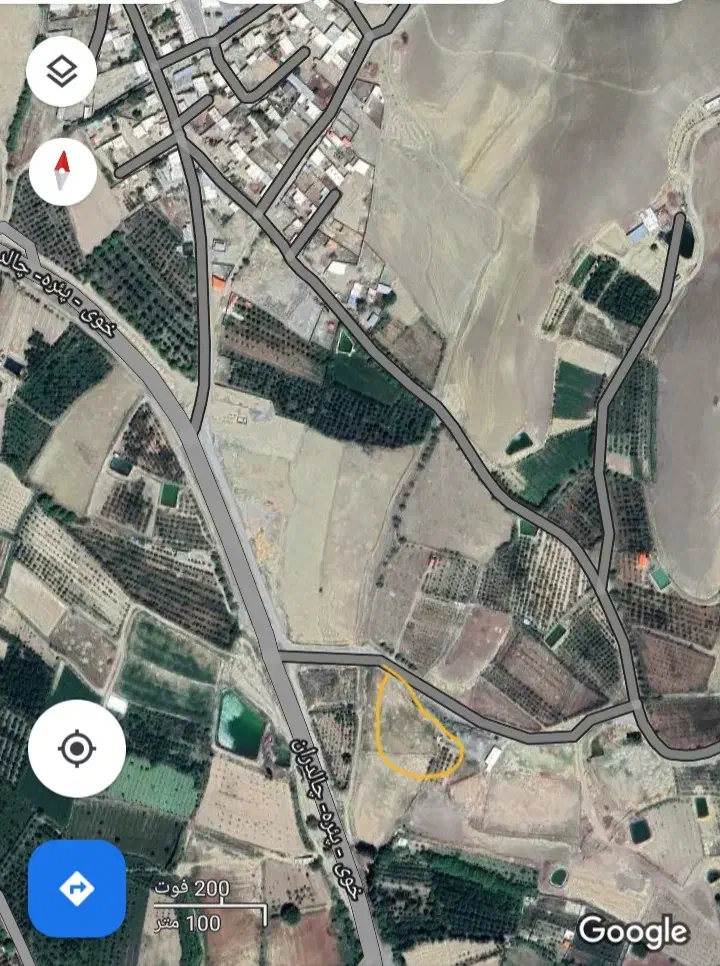
Task: Open directions with the blue arrow button
Action: 77,888
